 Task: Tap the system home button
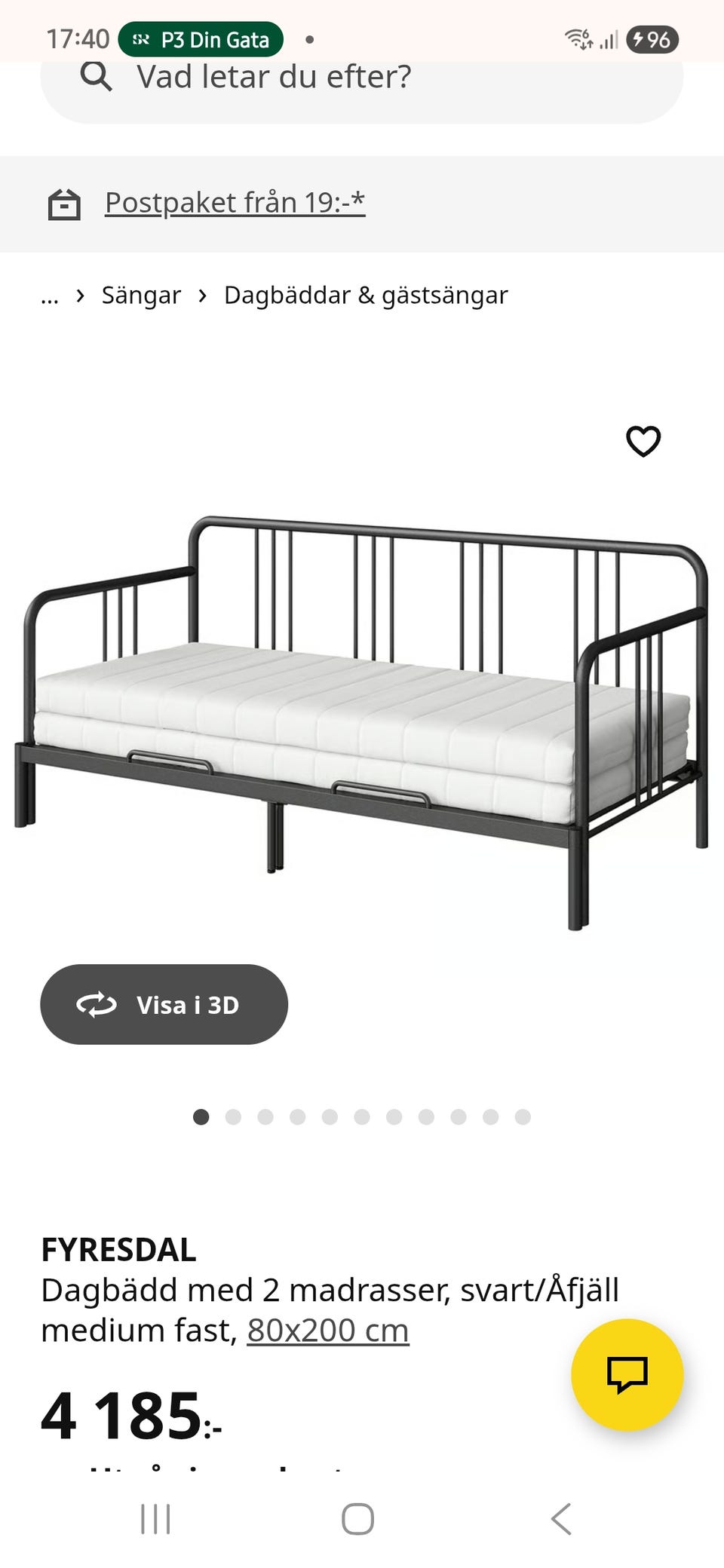(x=357, y=1519)
